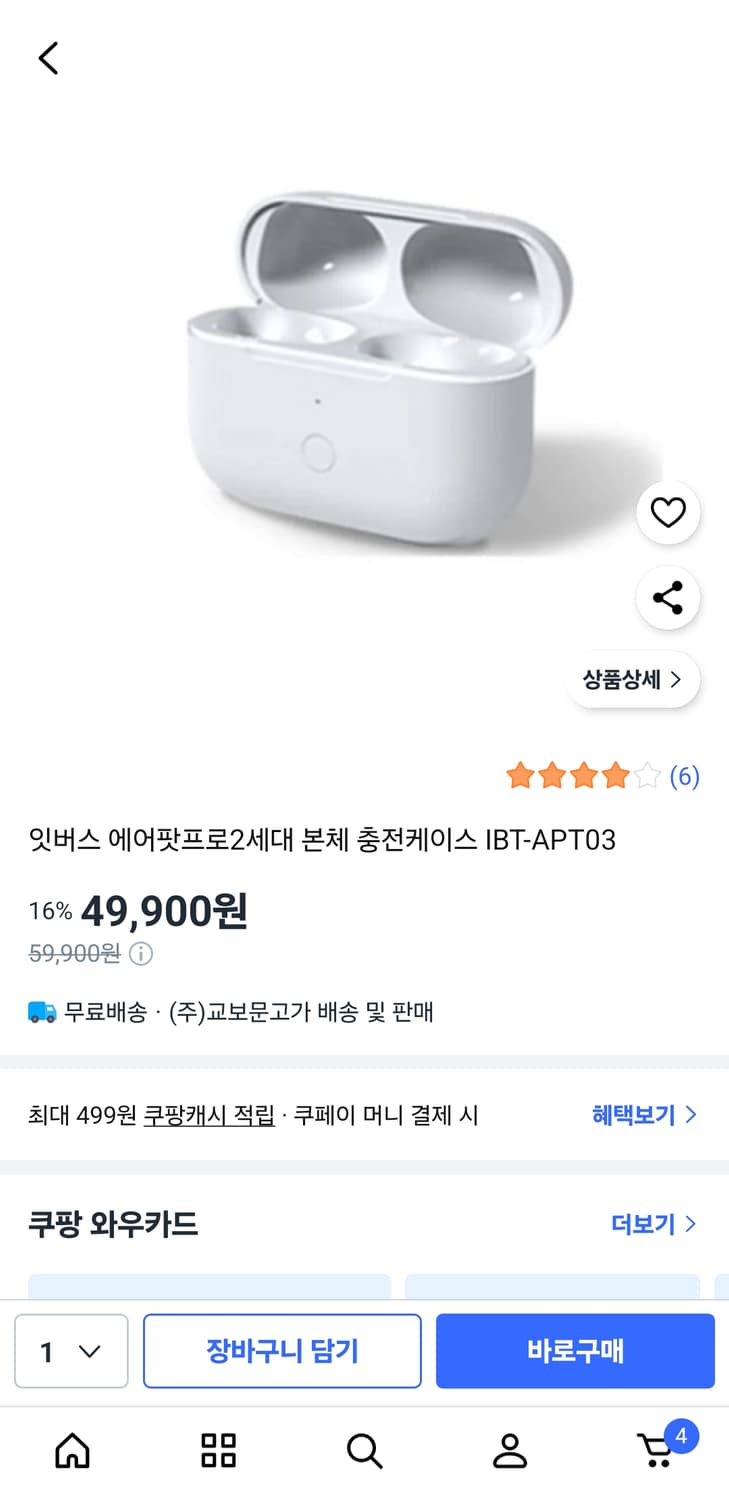Add product to wishlist with heart icon
The height and width of the screenshot is (1500, 729).
coord(667,512)
